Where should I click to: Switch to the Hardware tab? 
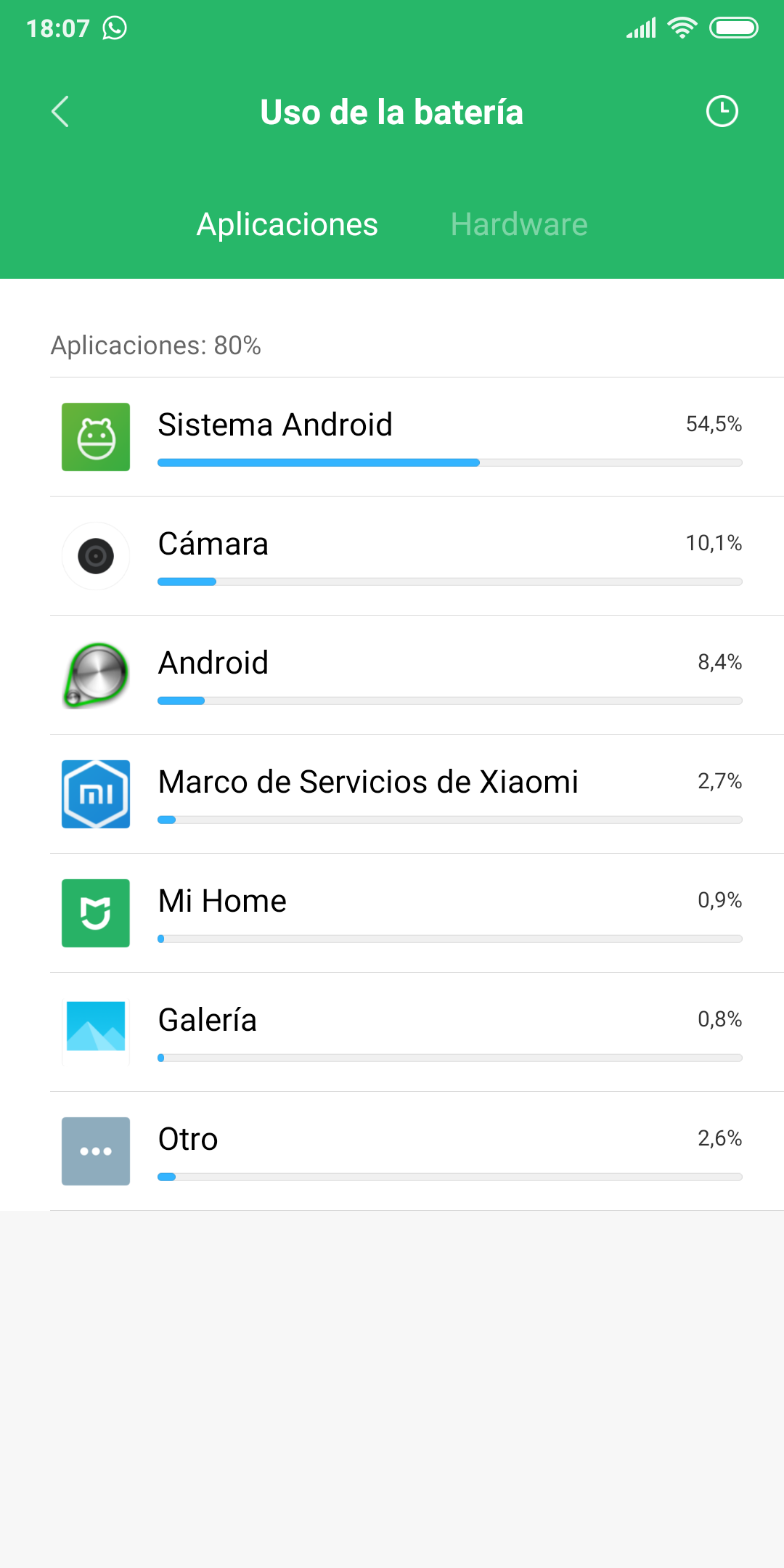519,224
